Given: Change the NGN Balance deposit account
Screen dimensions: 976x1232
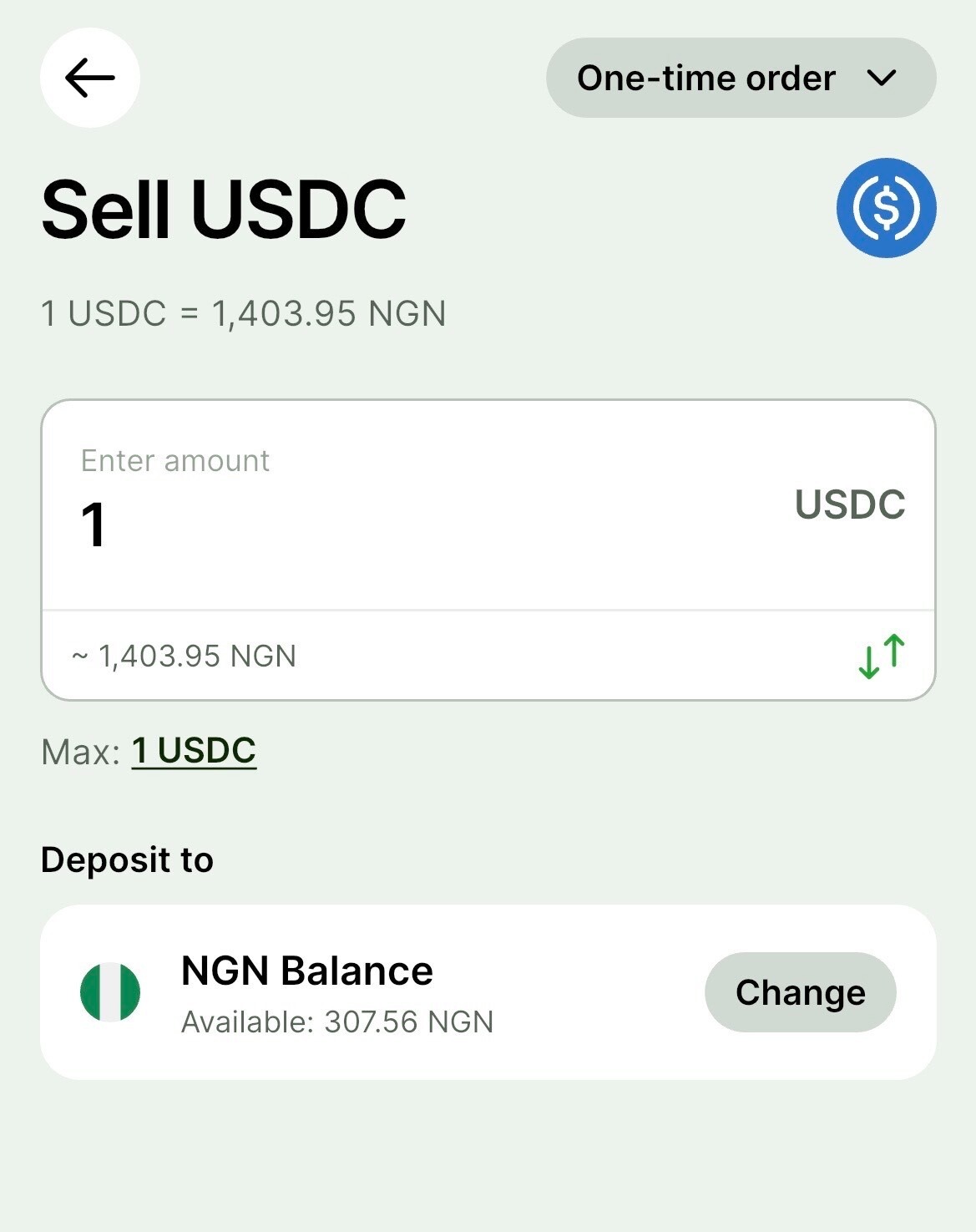Looking at the screenshot, I should pos(800,992).
